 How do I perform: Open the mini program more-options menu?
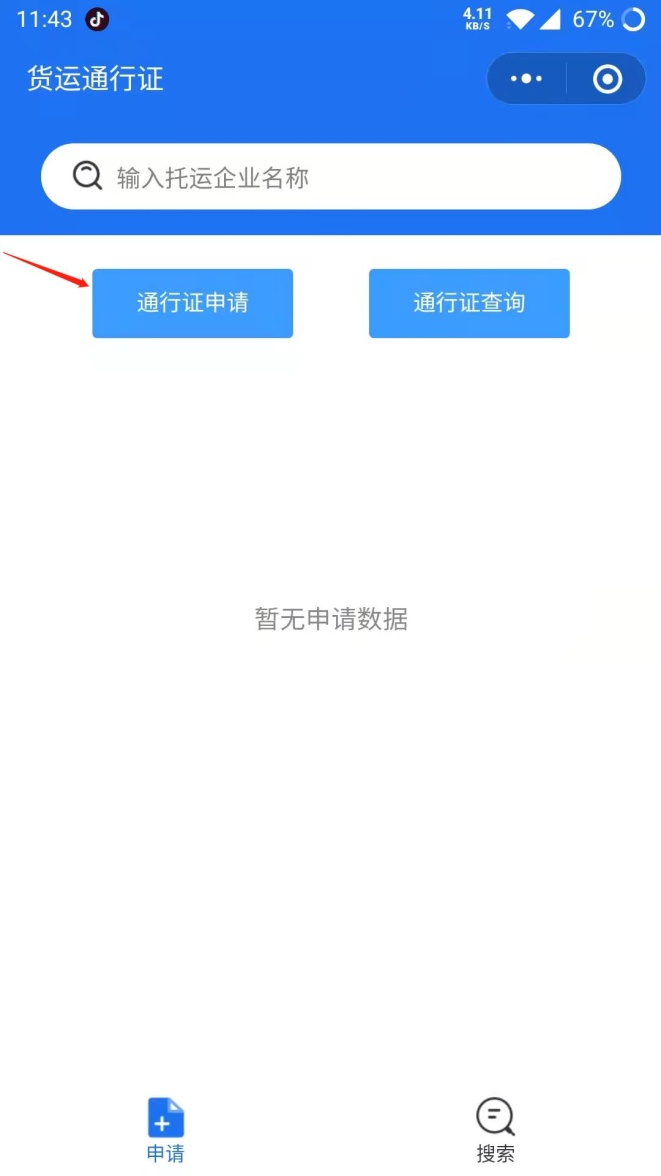tap(526, 79)
